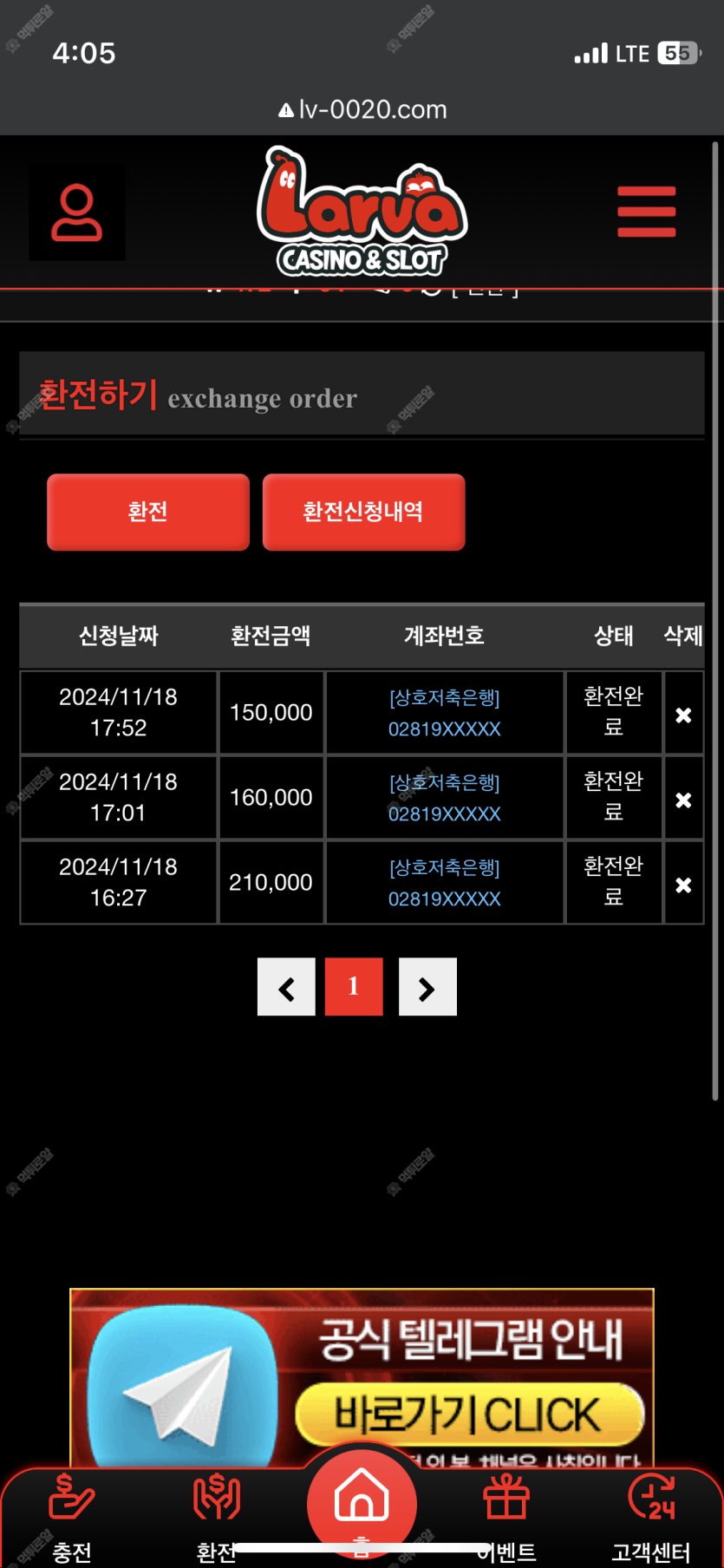Select page 1
The image size is (724, 1568).
click(354, 987)
